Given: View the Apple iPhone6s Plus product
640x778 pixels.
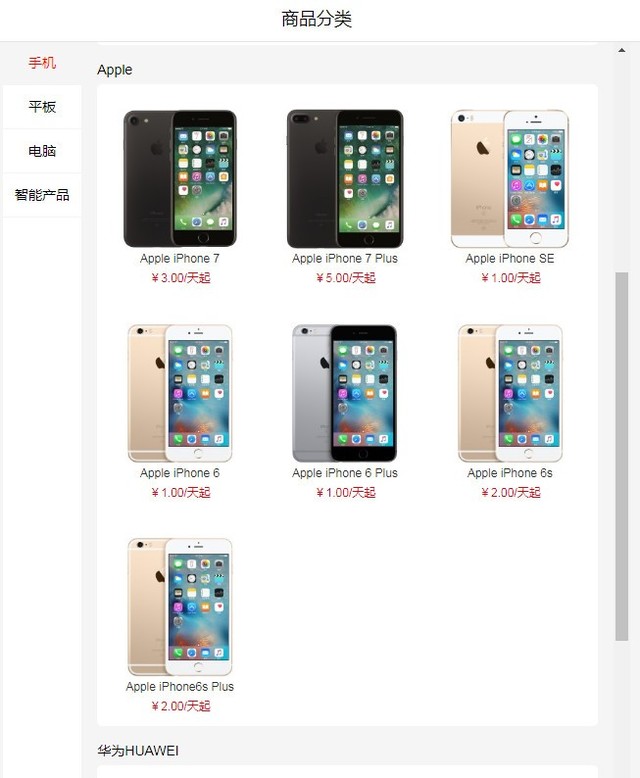Looking at the screenshot, I should tap(180, 608).
